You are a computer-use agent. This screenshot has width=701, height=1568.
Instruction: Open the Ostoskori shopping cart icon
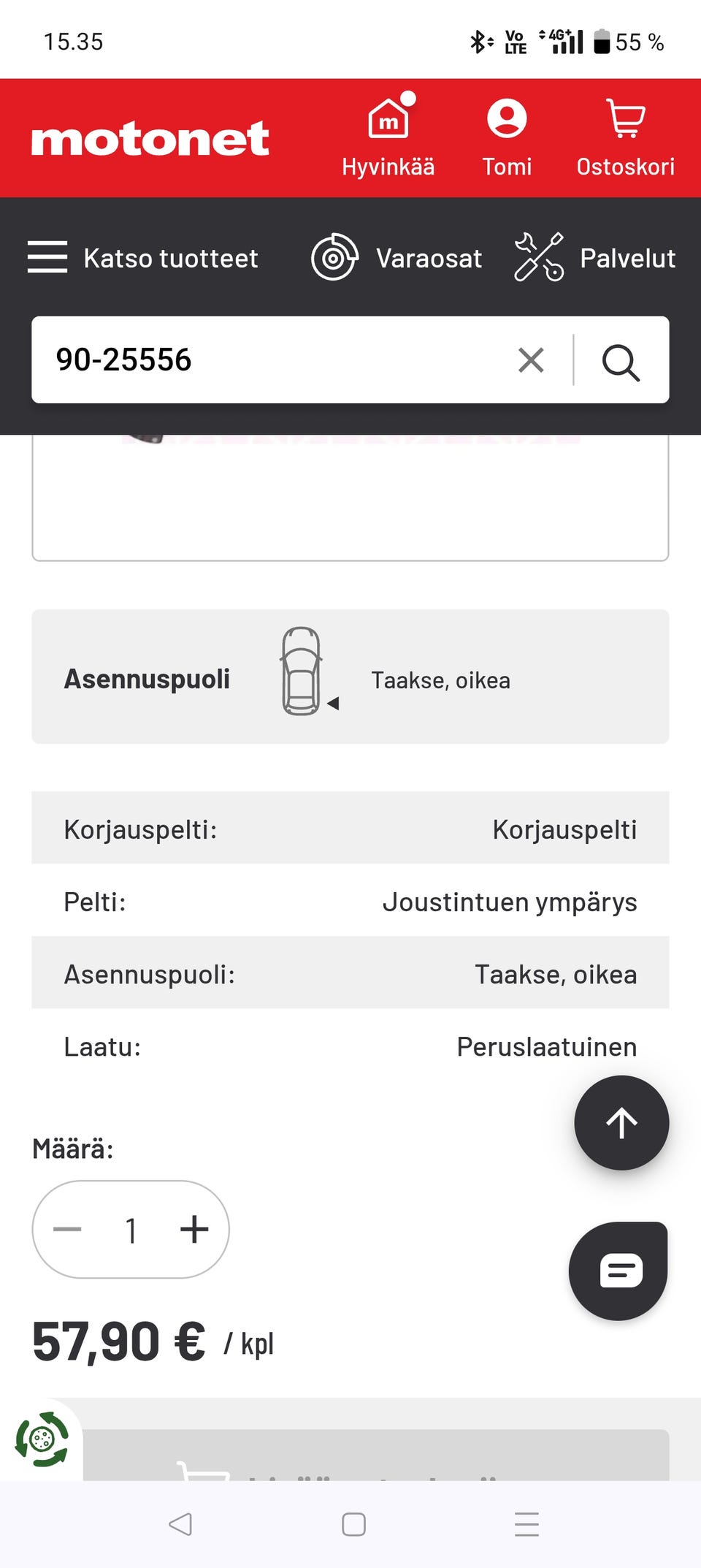coord(625,119)
